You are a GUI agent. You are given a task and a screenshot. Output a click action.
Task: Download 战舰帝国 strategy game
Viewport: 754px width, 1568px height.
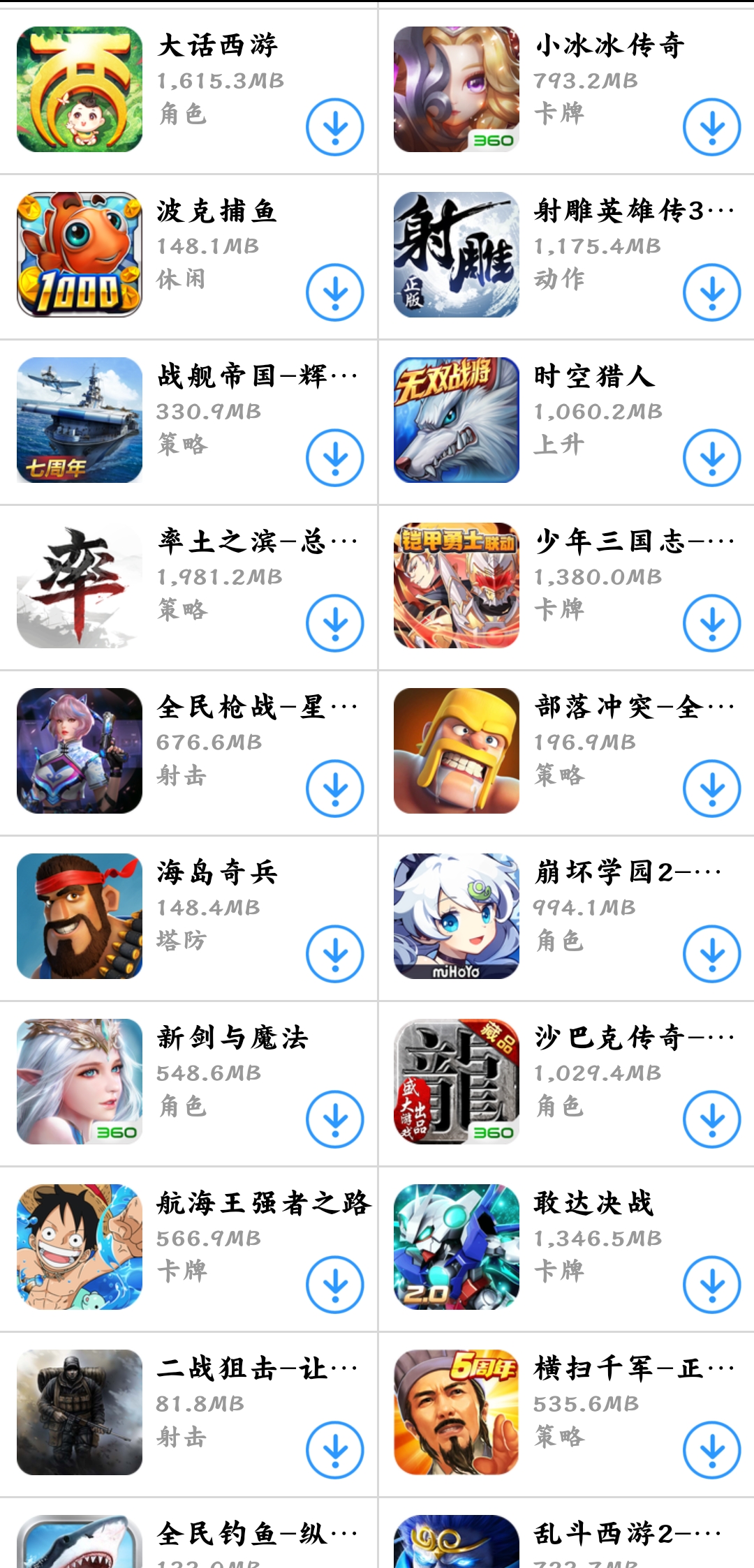335,458
